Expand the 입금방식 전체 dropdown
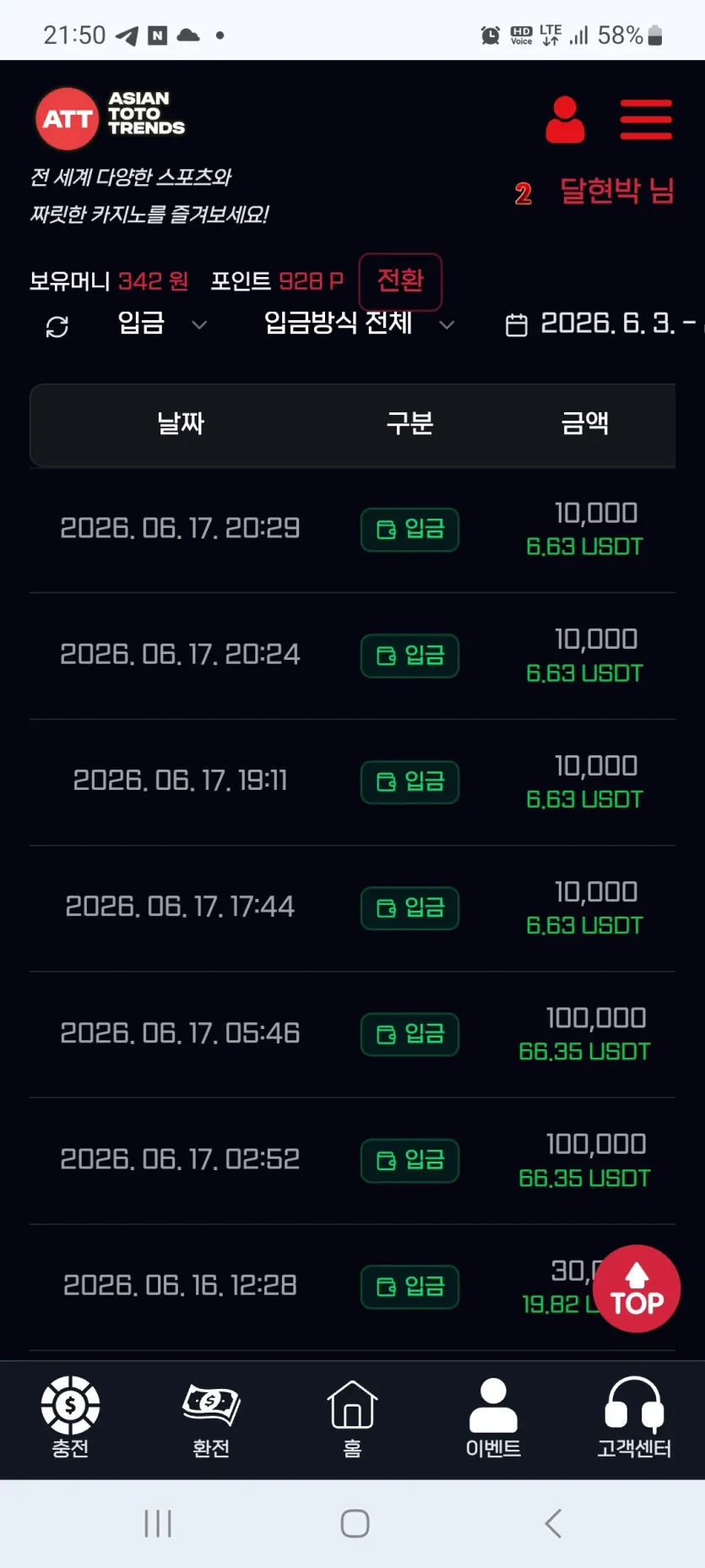Viewport: 705px width, 1568px height. coord(359,324)
